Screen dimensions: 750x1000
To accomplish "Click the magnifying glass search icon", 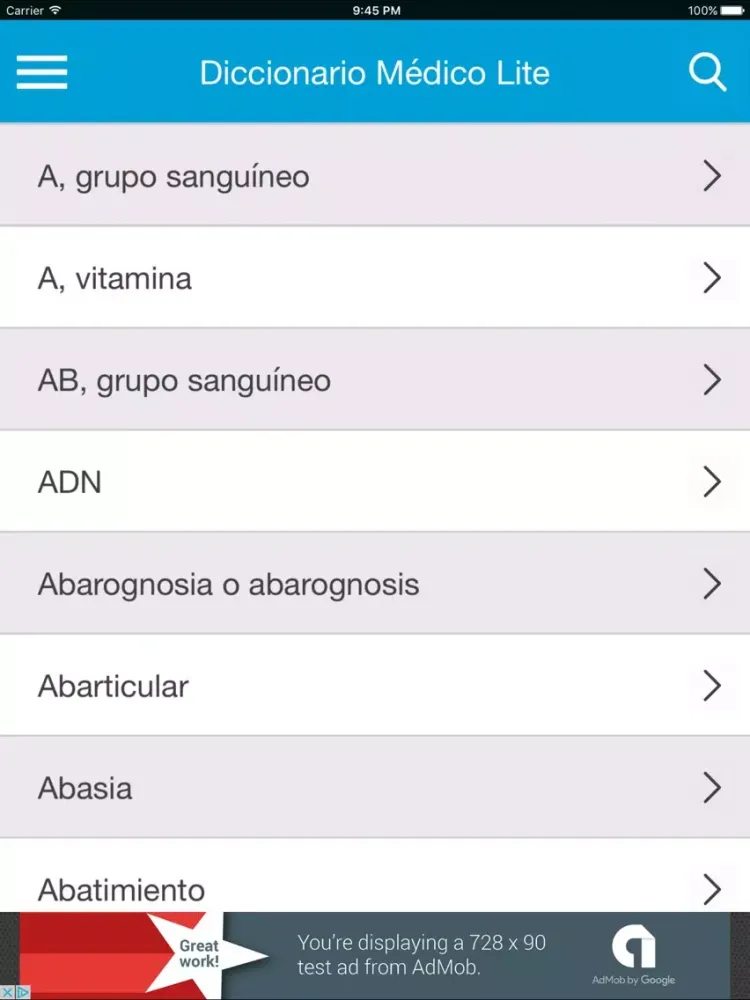I will tap(707, 72).
